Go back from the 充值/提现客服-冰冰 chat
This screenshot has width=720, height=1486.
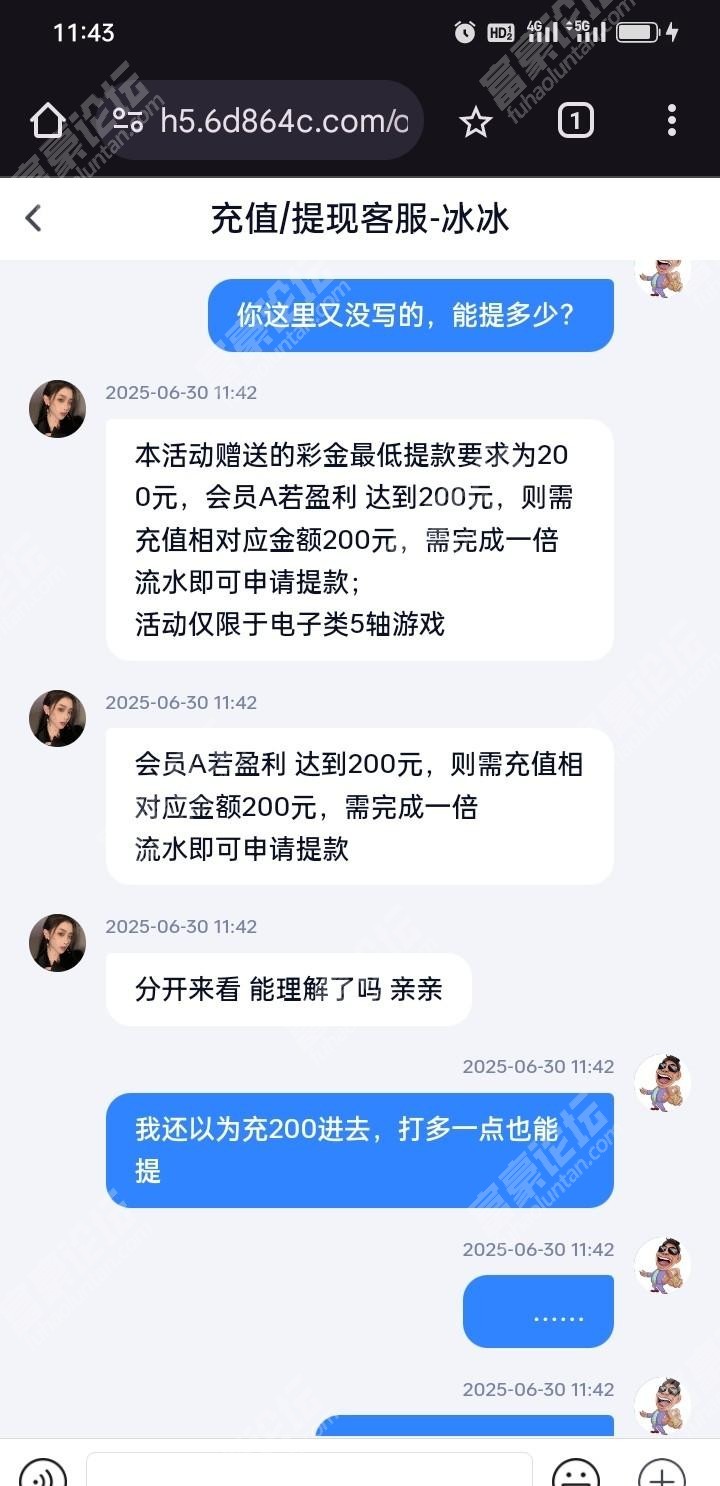(x=34, y=218)
